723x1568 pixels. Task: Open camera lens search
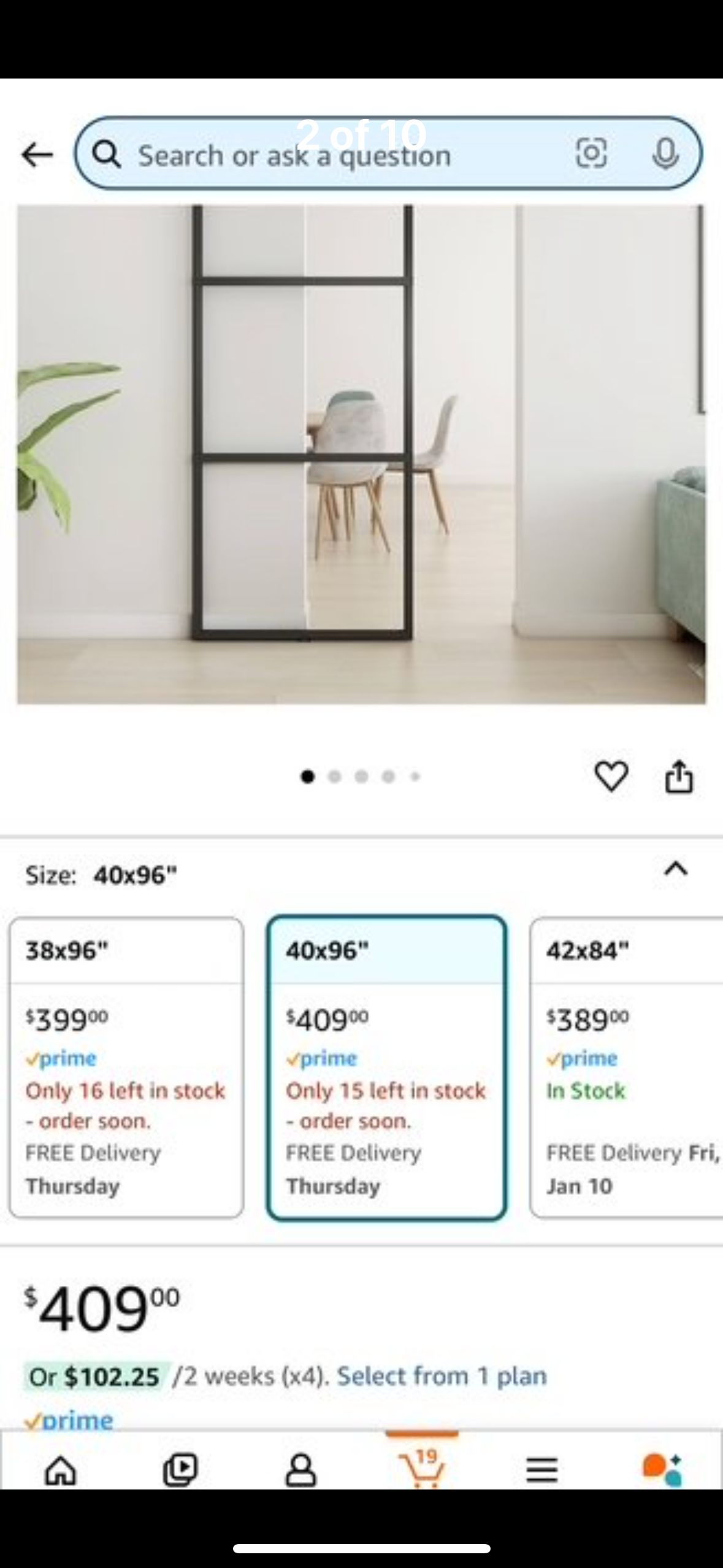(591, 153)
